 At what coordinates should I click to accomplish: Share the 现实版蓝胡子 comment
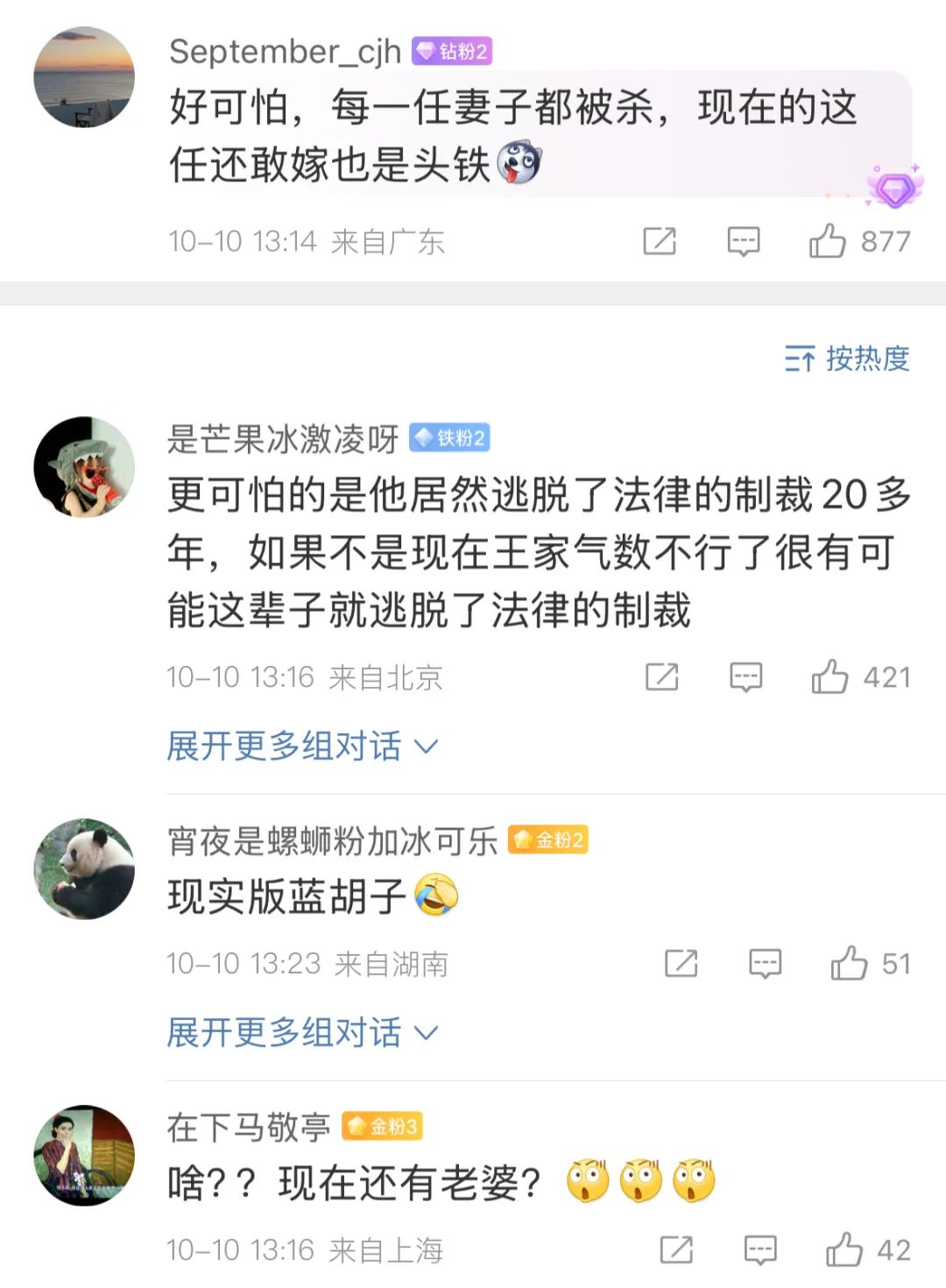(x=681, y=964)
